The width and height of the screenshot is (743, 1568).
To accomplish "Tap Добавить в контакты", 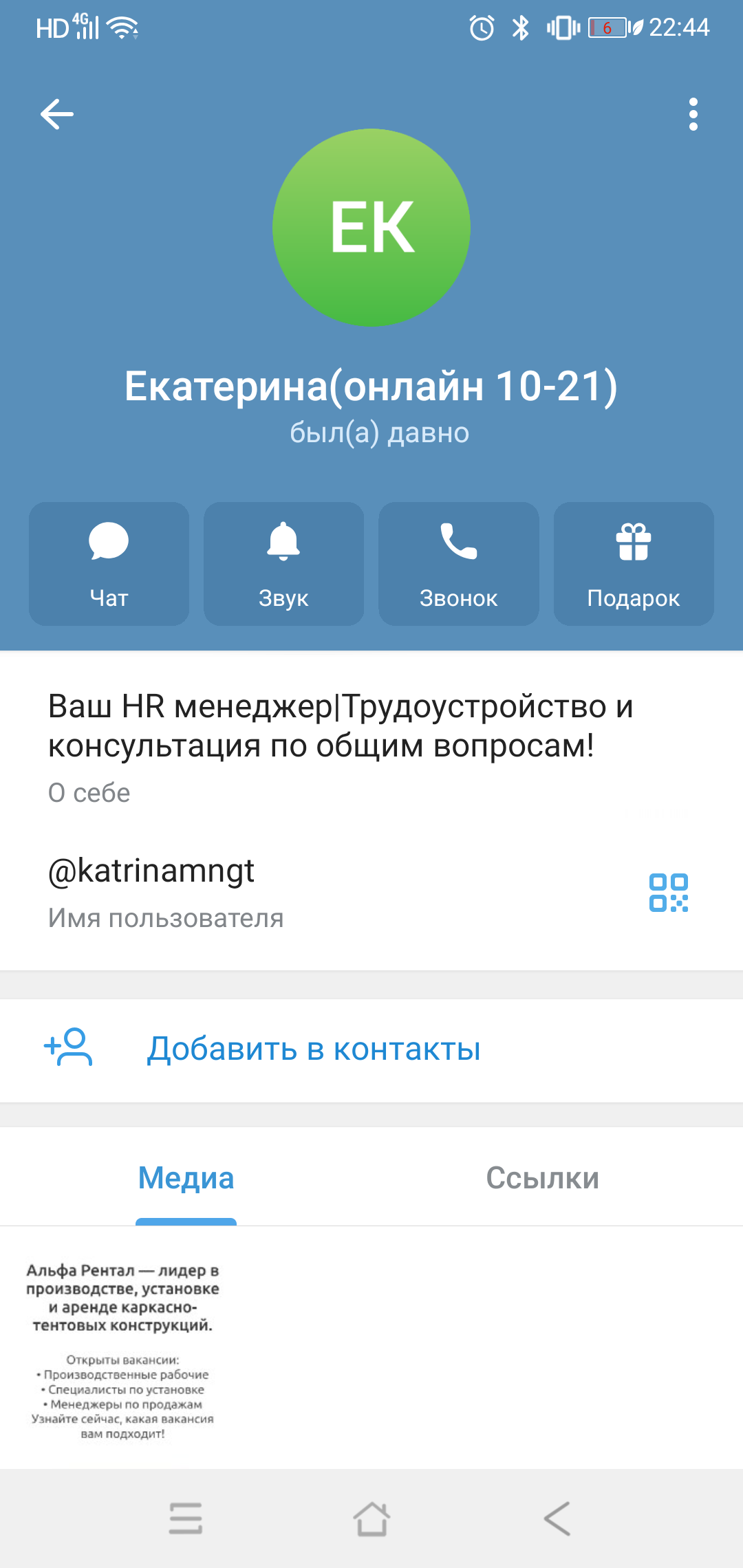I will [314, 1049].
